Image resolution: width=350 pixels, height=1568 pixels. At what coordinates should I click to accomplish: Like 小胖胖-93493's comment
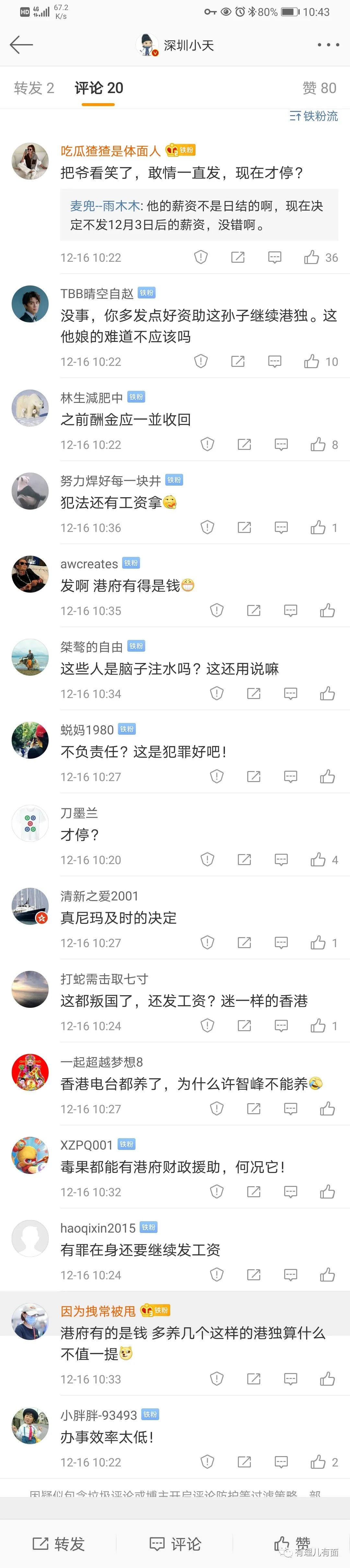[318, 1462]
